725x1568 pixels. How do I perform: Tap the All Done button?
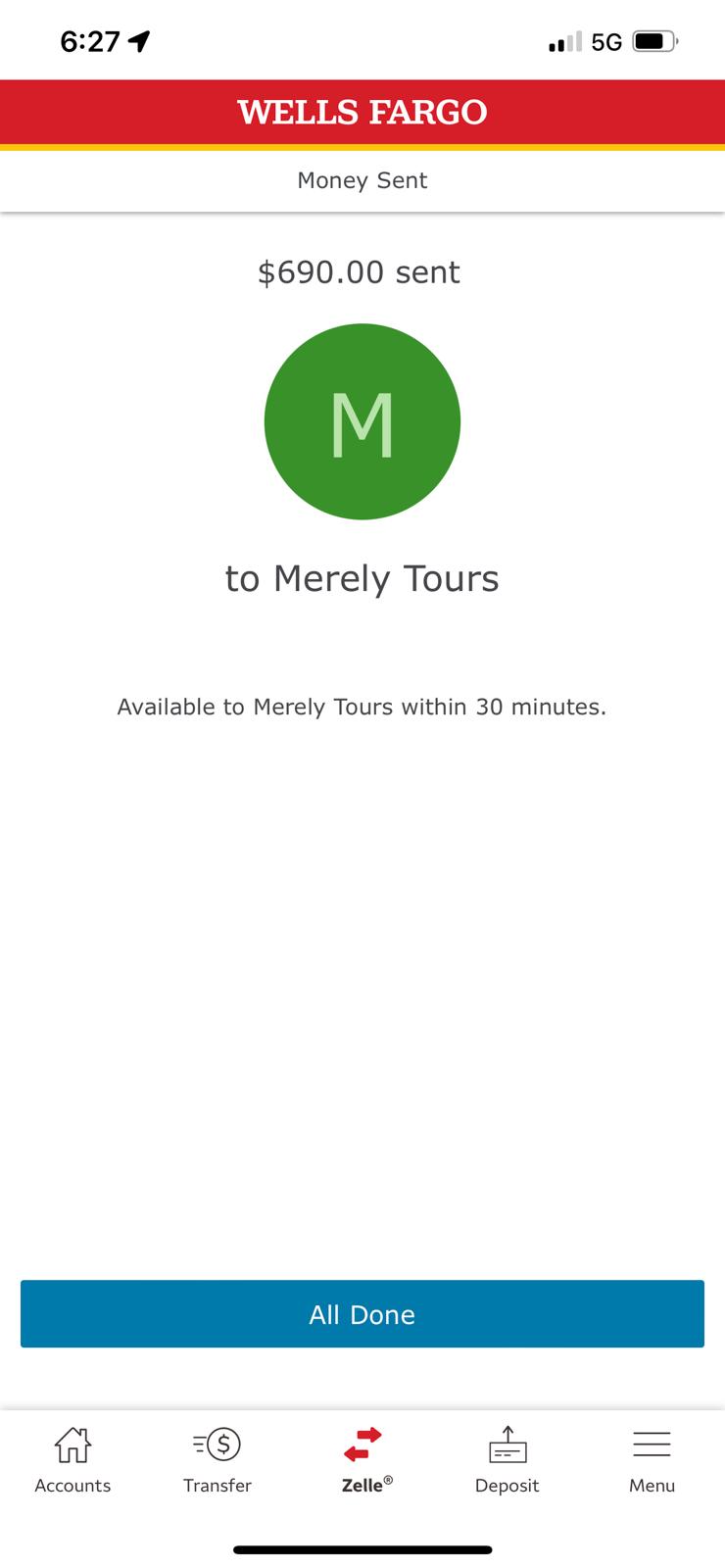[x=362, y=1313]
